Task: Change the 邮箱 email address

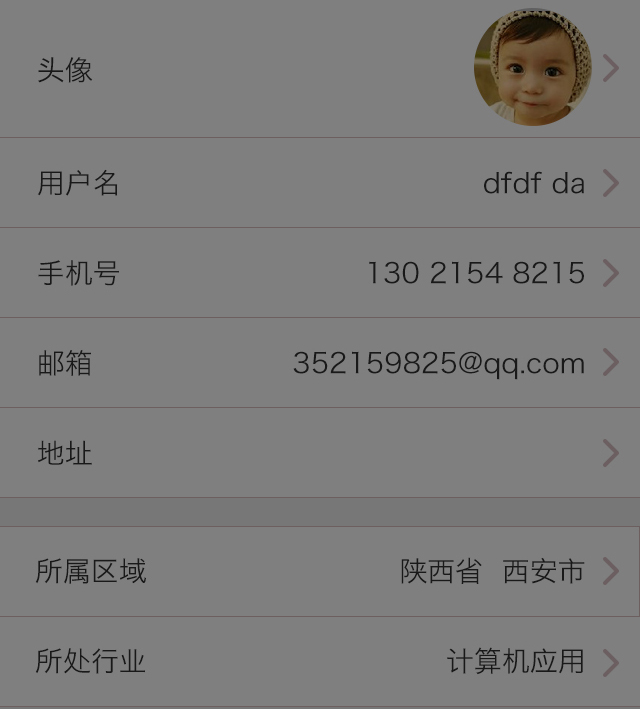Action: pyautogui.click(x=320, y=363)
